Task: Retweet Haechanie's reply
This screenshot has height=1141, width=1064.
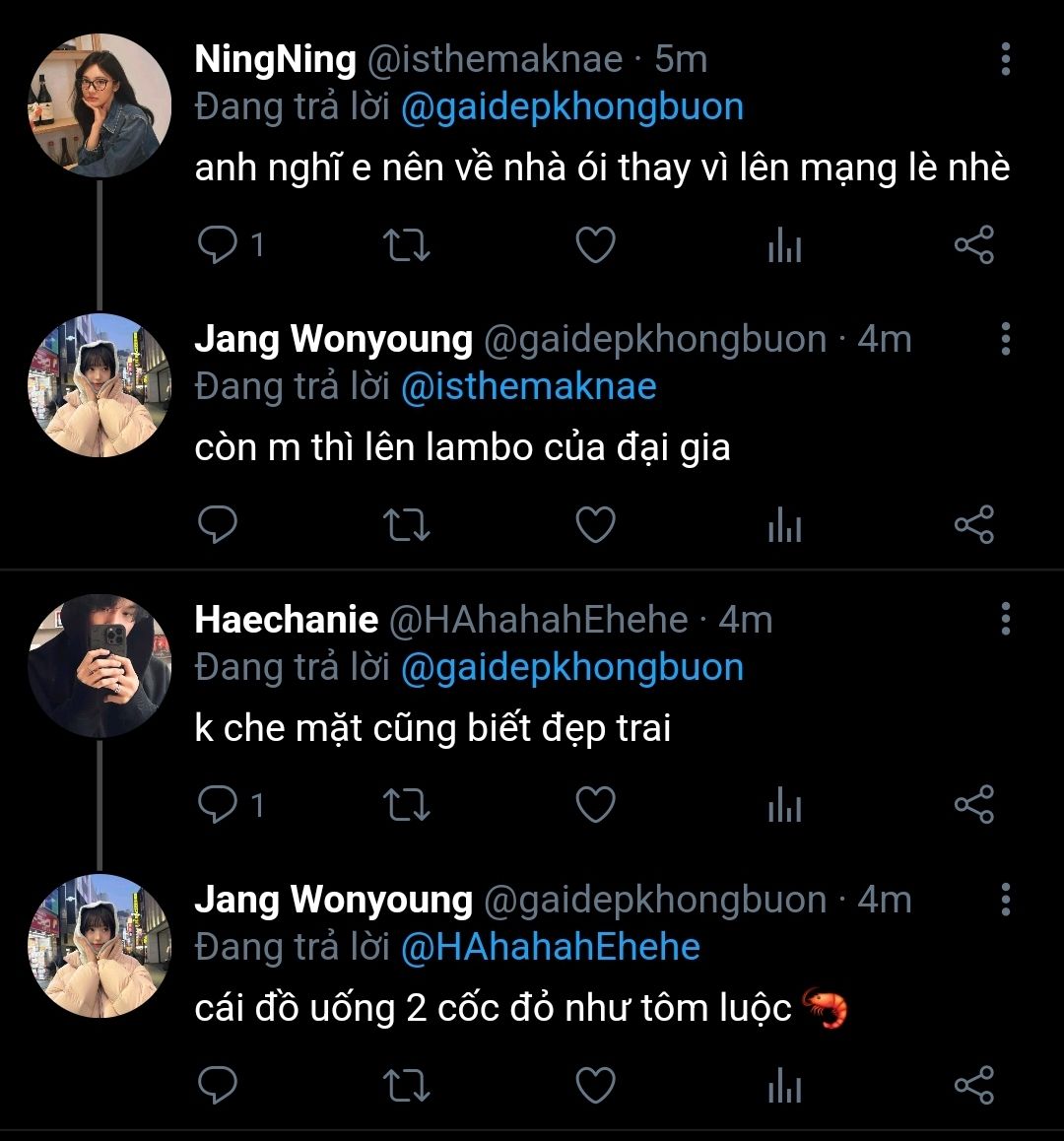Action: 406,805
